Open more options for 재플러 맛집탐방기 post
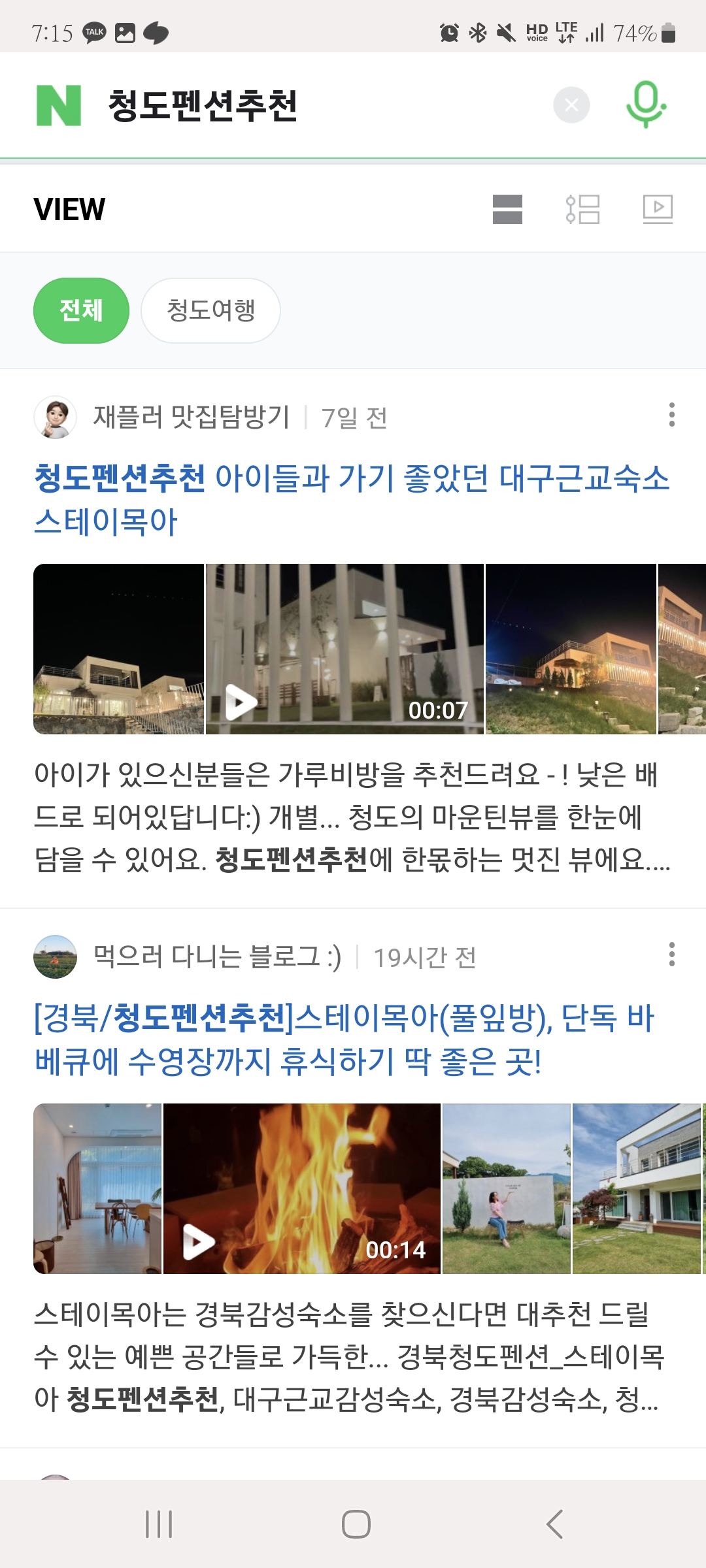The image size is (706, 1568). click(671, 415)
